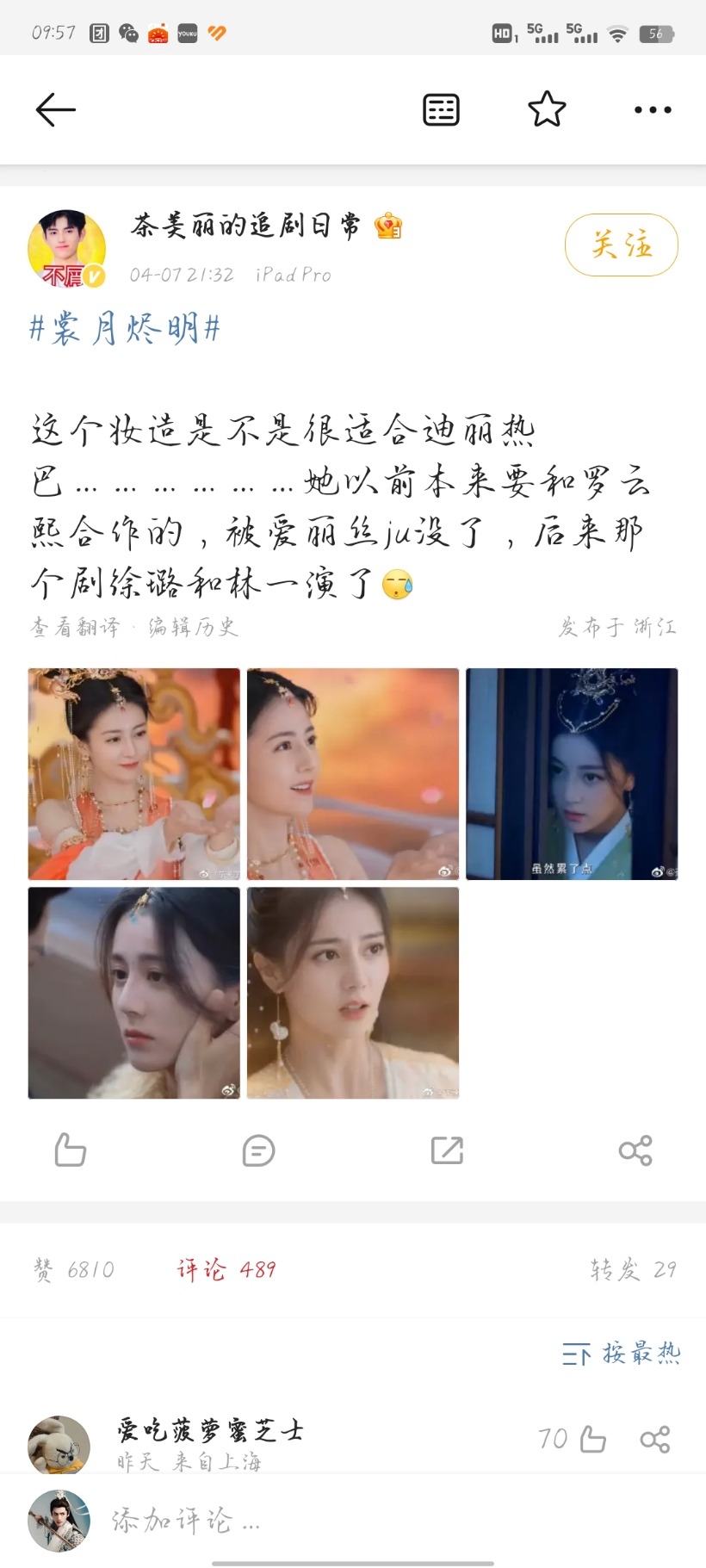The height and width of the screenshot is (1568, 706).
Task: Like this post with thumbs-up icon
Action: [71, 1150]
